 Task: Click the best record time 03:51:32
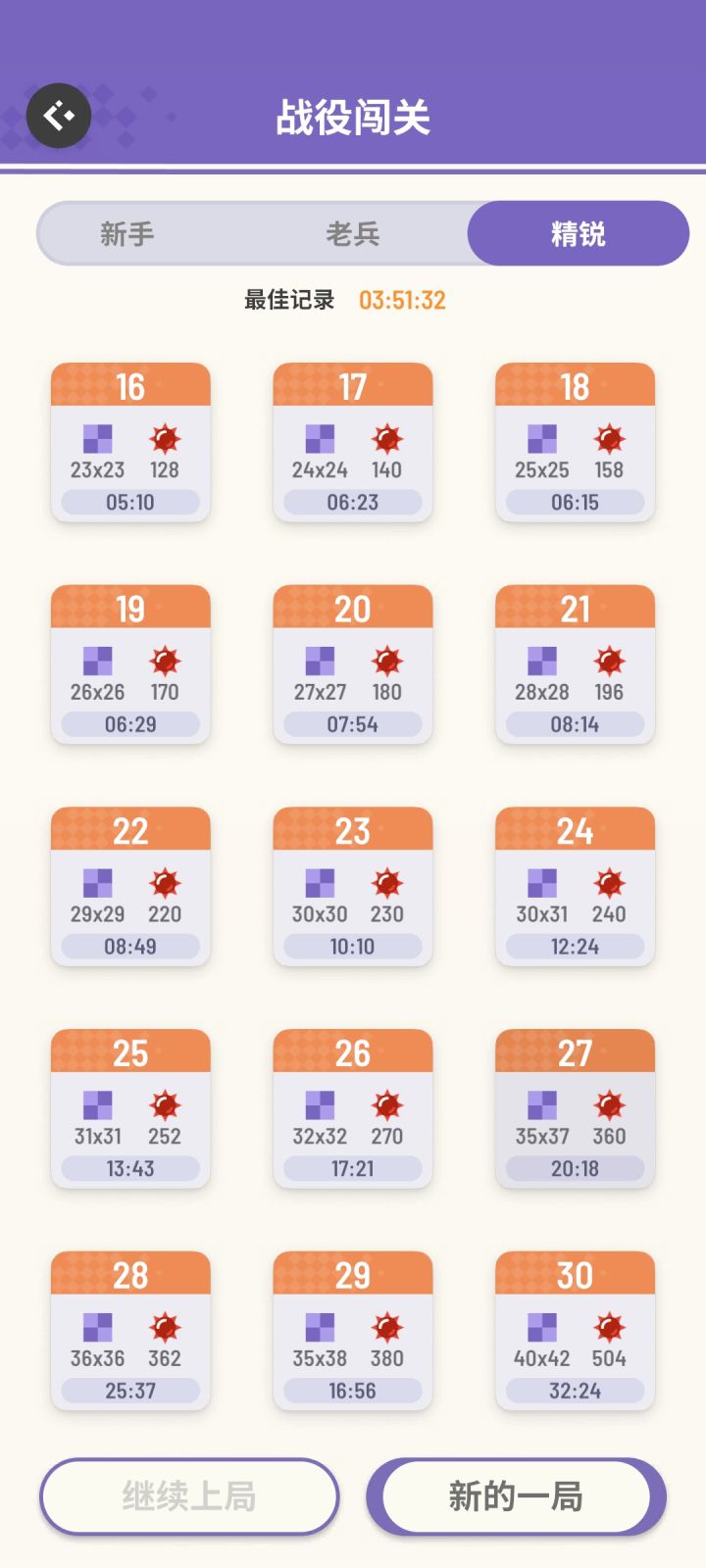click(400, 300)
